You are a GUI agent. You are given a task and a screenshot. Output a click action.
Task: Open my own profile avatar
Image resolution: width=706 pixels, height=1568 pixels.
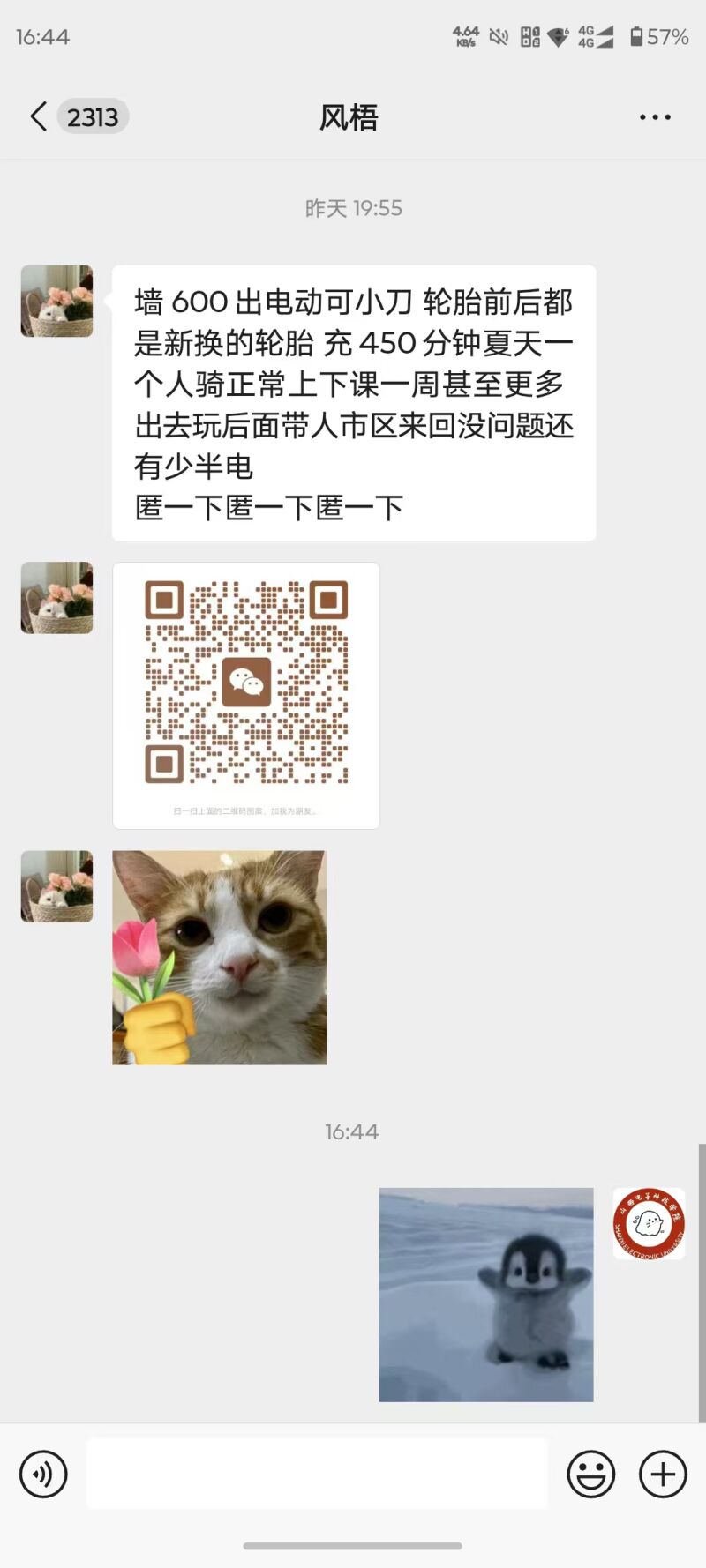click(x=649, y=1223)
